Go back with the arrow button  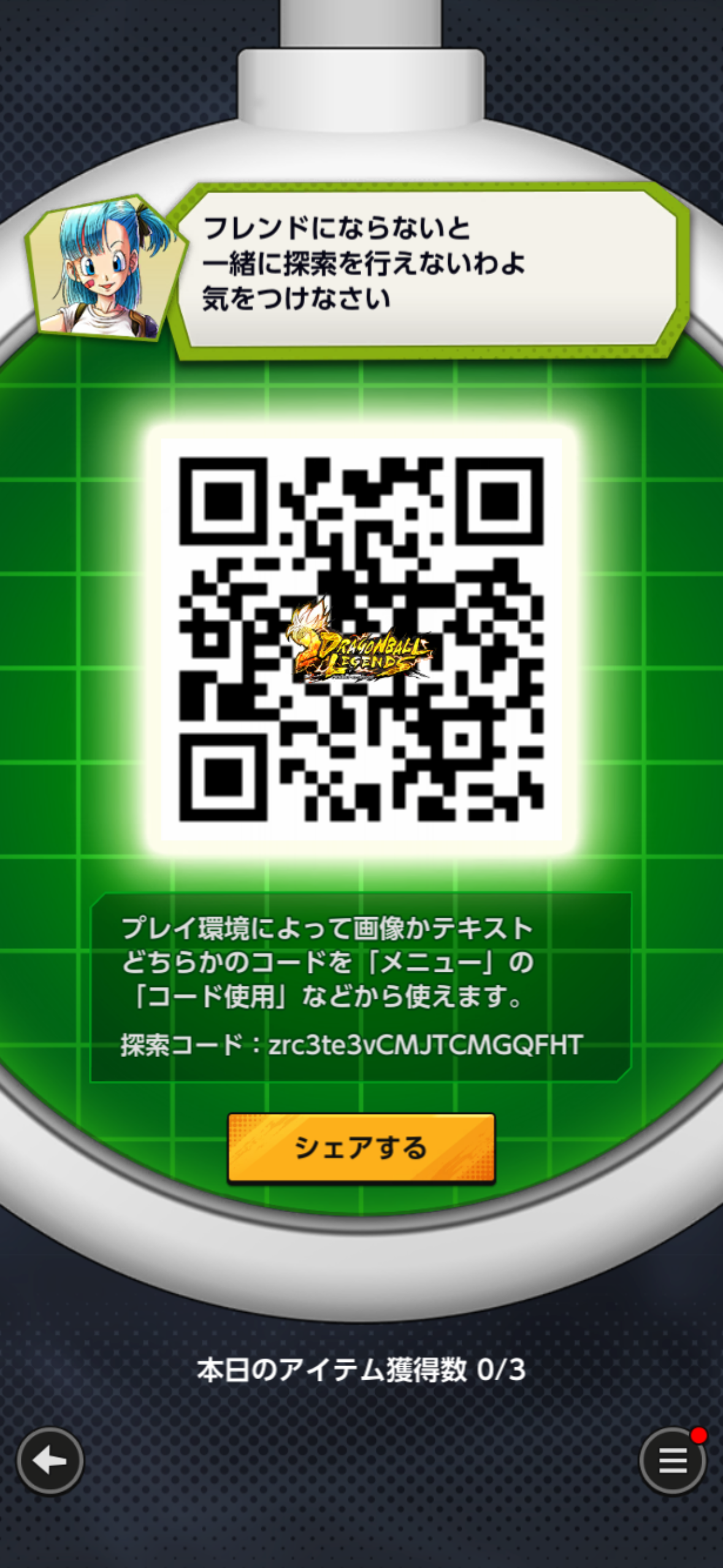tap(50, 1461)
